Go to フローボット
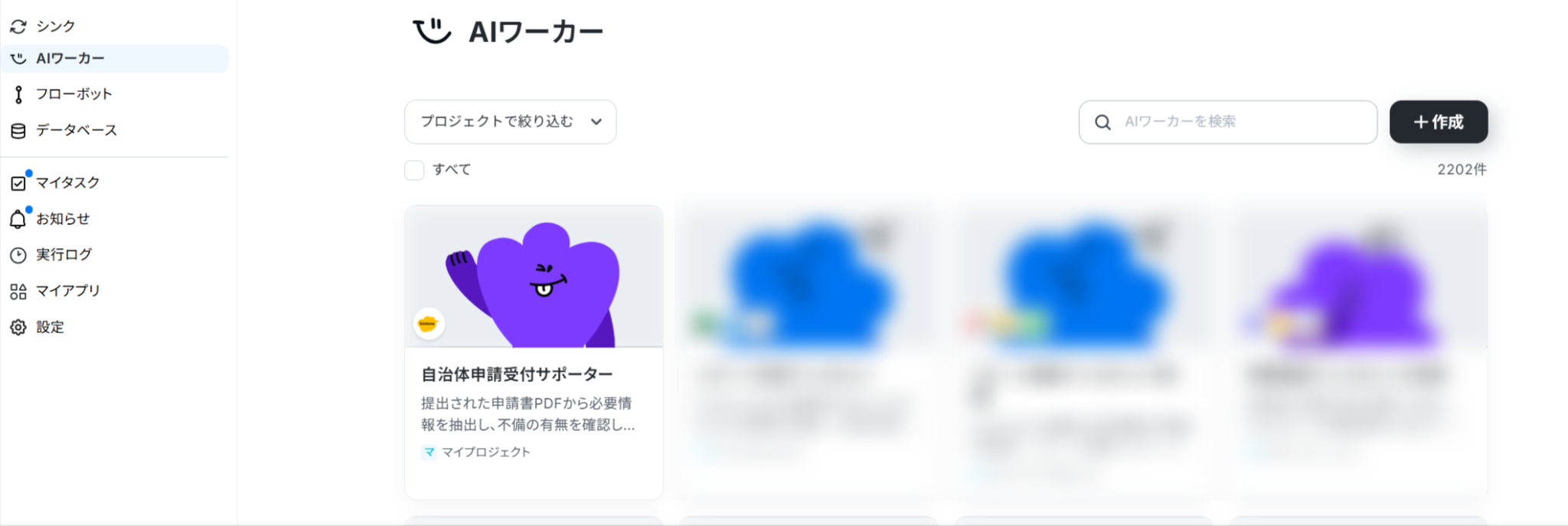Screen dimensions: 1568x526 click(115, 94)
